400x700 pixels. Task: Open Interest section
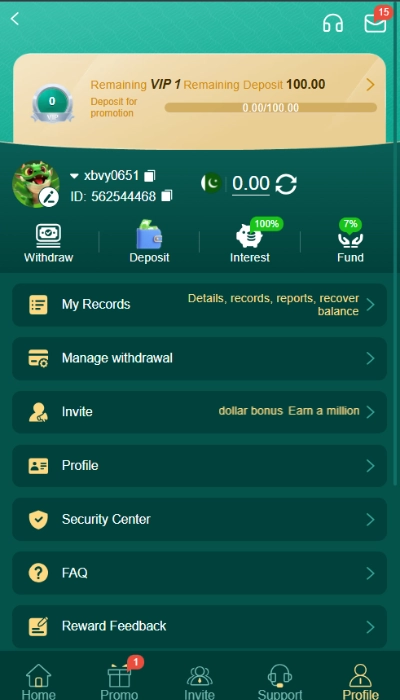250,241
